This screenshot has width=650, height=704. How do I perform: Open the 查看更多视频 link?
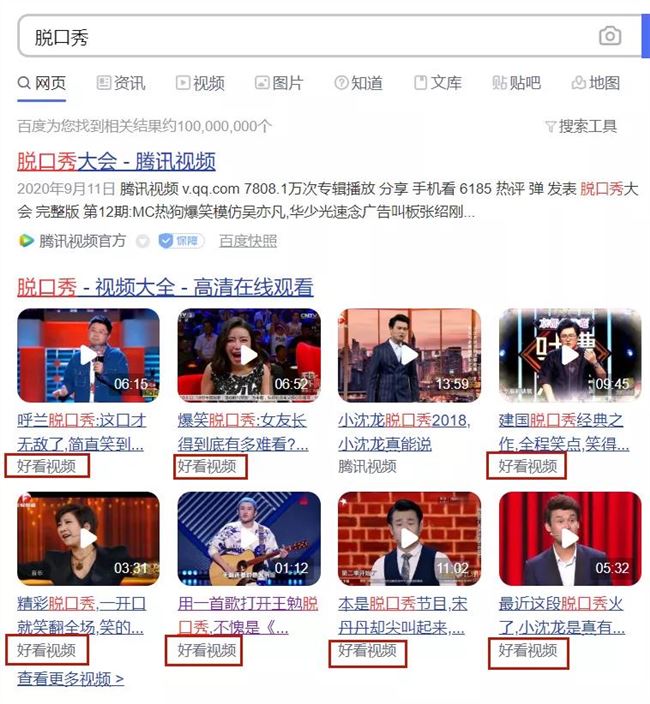tap(70, 679)
